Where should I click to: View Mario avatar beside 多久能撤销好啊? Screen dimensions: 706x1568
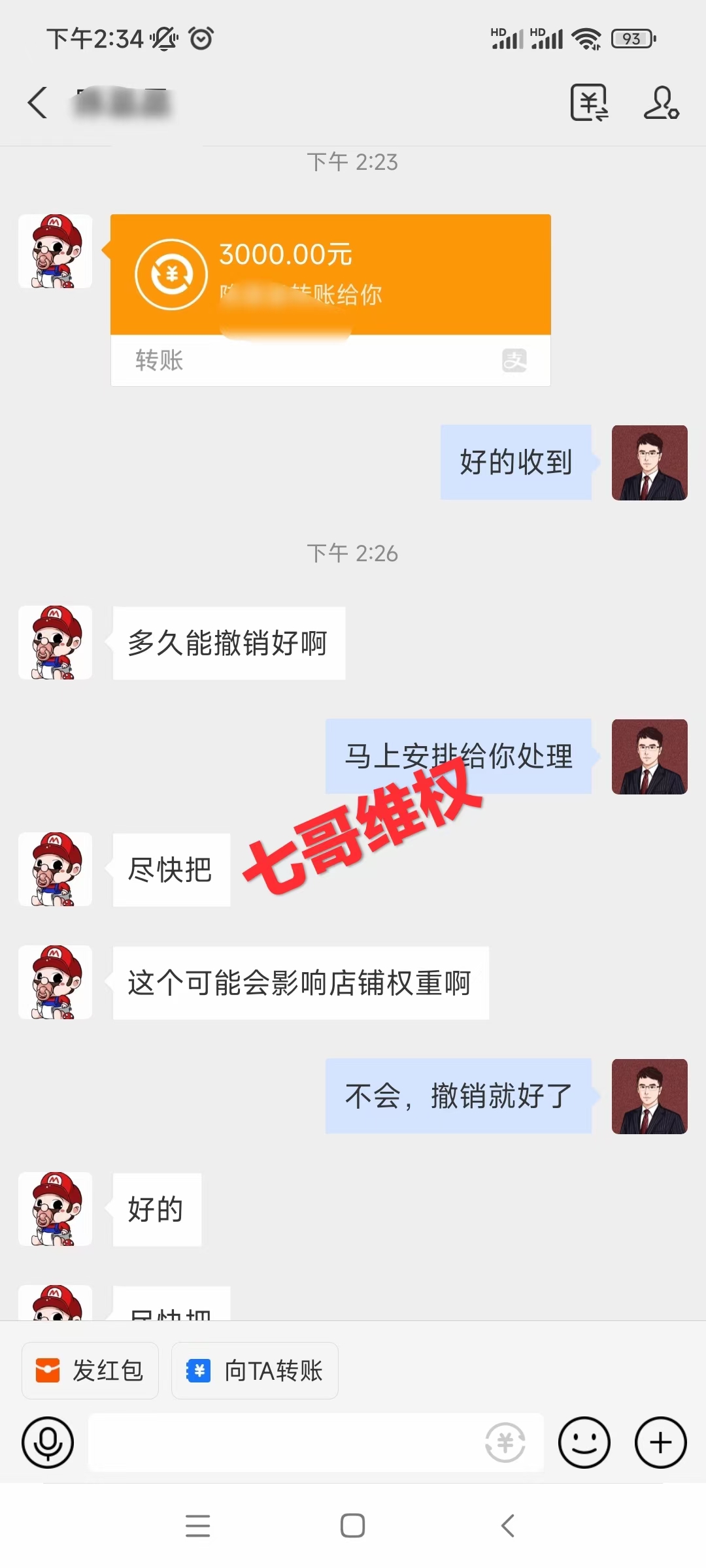coord(55,643)
